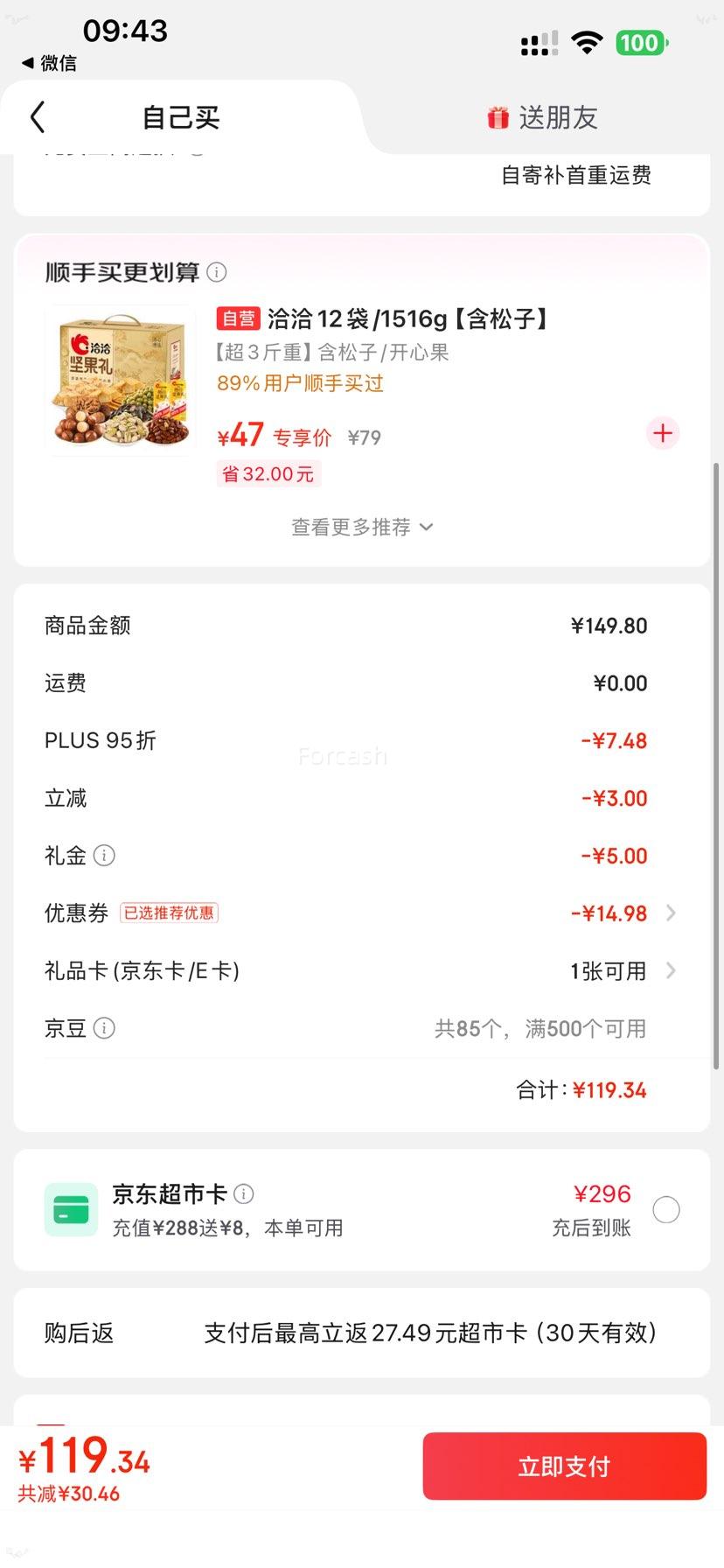Screen dimensions: 724x1568
Task: Select the 自己买 tab
Action: tap(181, 117)
